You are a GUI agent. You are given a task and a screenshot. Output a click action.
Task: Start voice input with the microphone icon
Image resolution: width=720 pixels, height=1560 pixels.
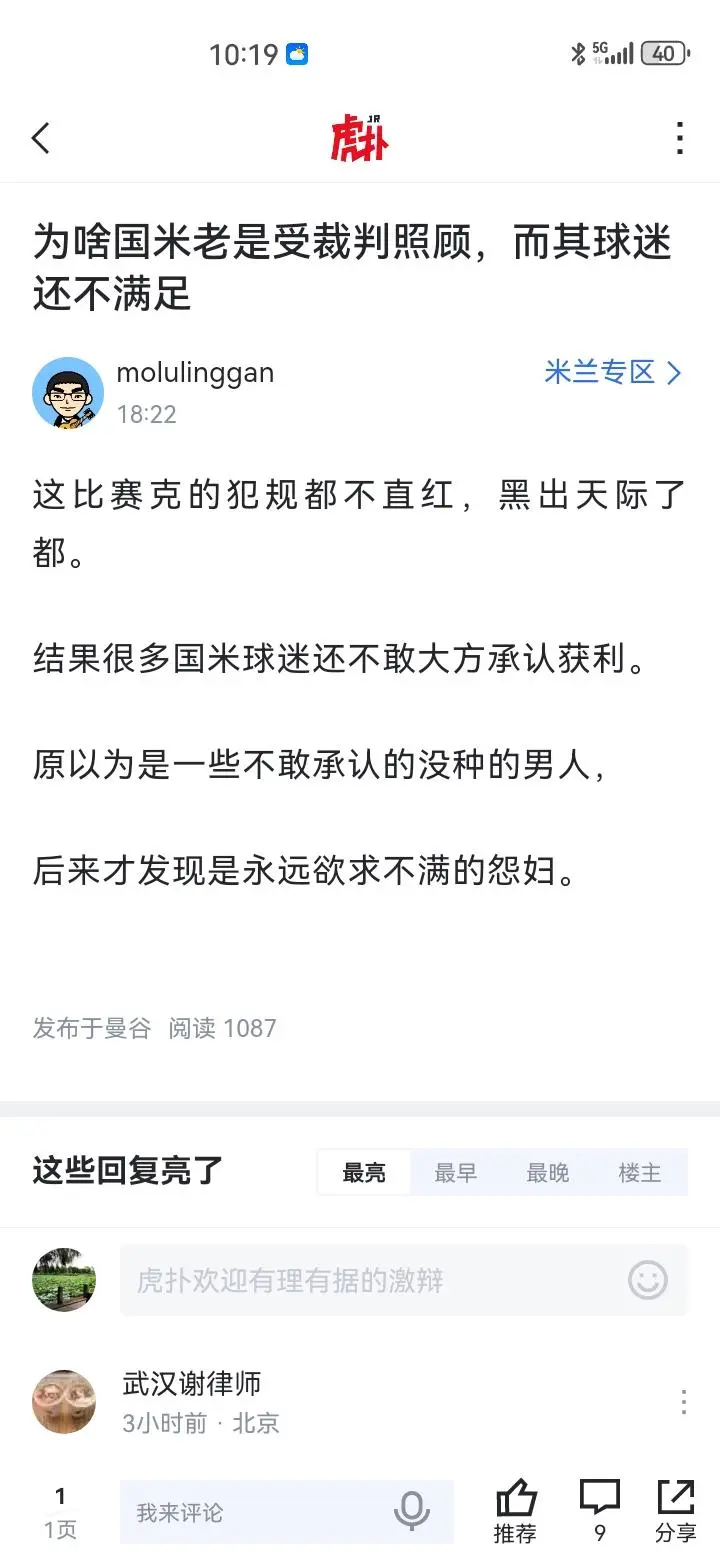411,1512
